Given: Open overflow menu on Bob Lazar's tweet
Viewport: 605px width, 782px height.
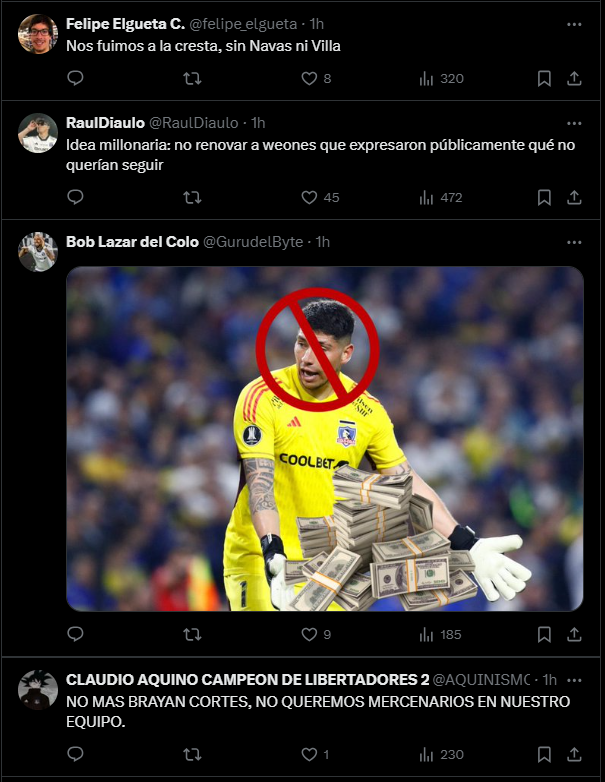Looking at the screenshot, I should (574, 242).
